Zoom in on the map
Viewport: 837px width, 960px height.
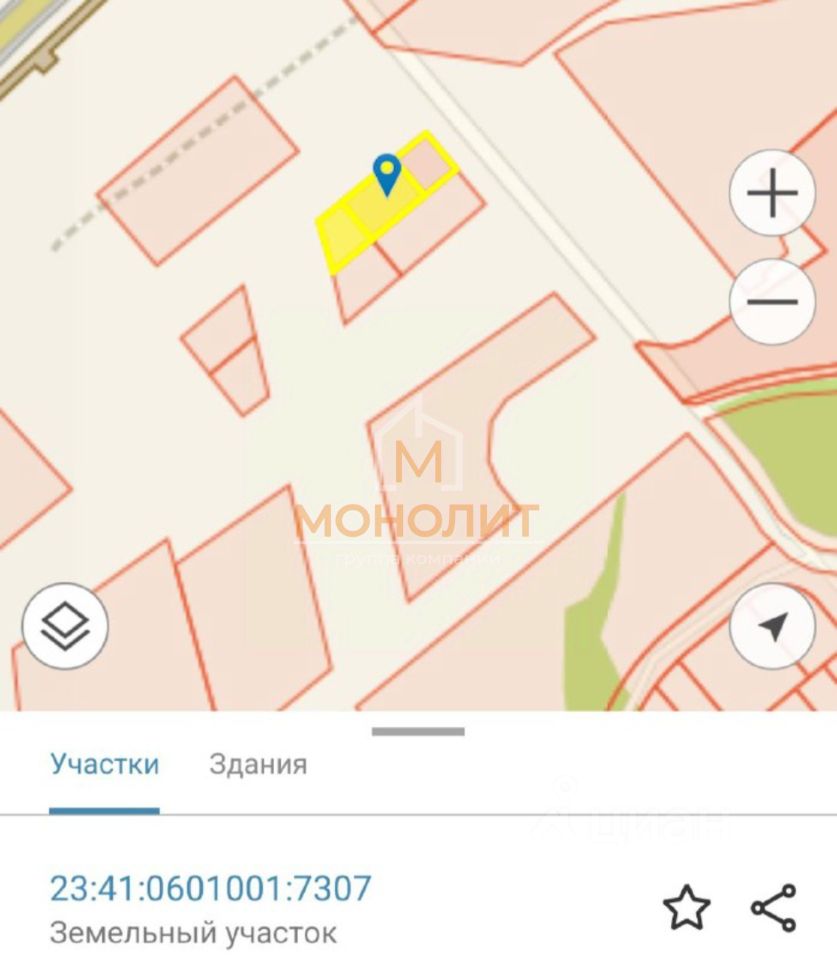(772, 193)
